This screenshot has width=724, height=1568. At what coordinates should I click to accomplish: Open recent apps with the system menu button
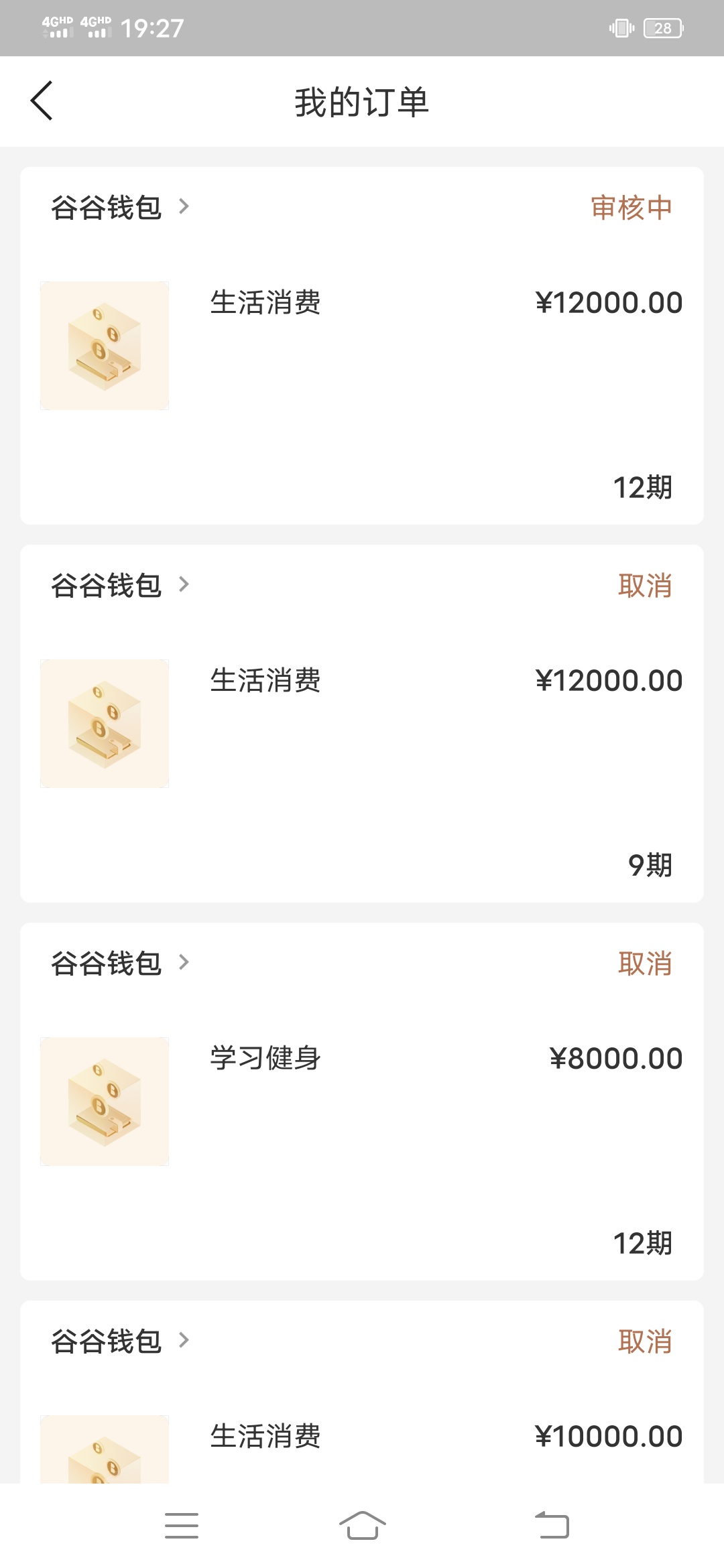[182, 1526]
